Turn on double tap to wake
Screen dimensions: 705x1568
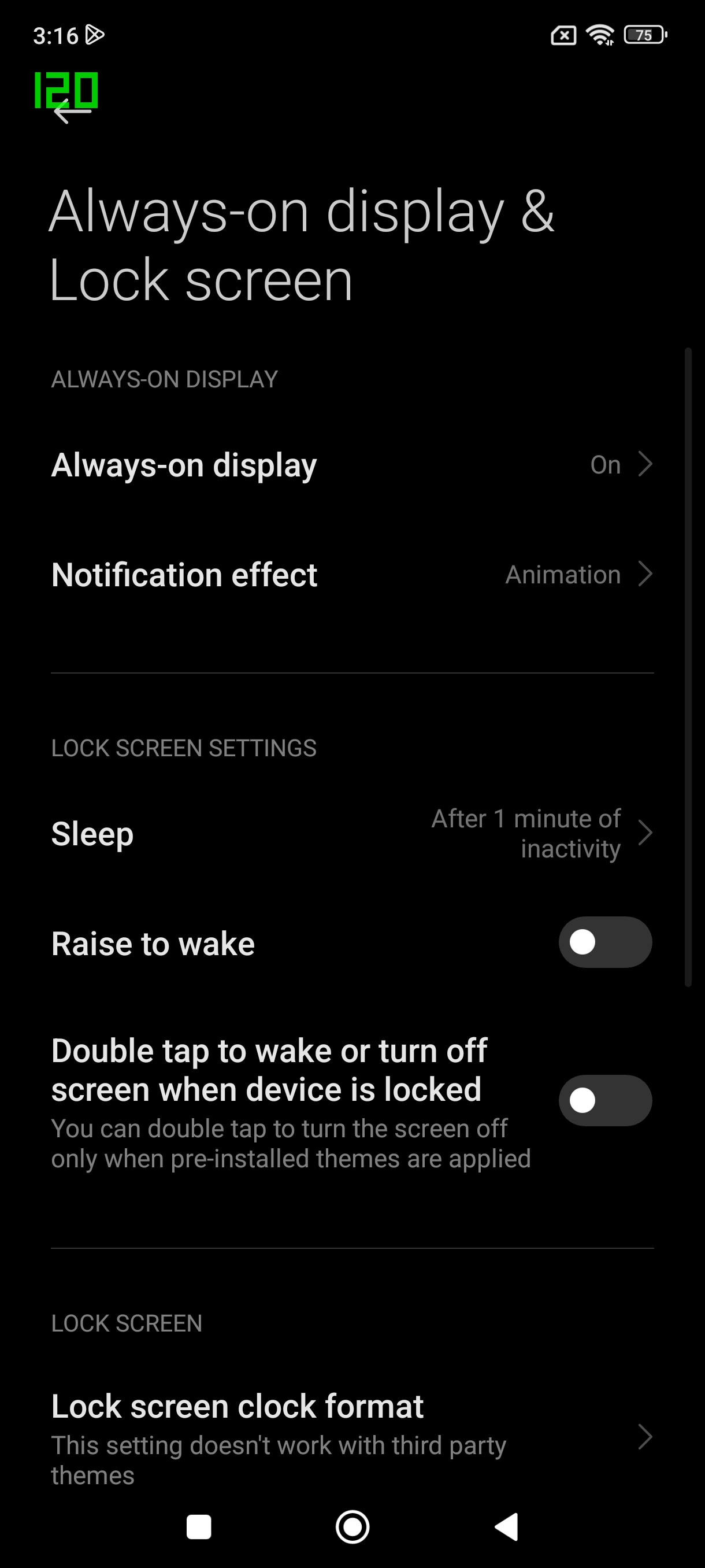coord(604,1100)
